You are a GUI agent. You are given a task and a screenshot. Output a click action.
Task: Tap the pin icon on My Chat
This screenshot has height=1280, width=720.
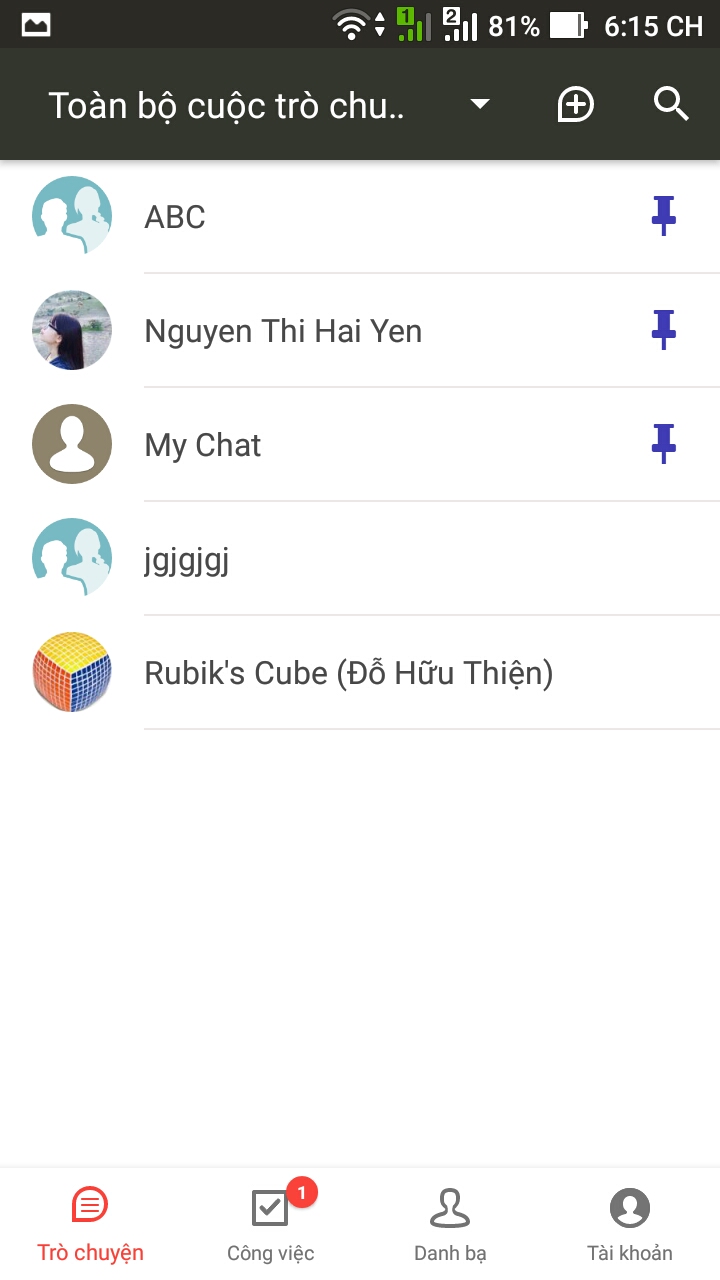[x=663, y=444]
